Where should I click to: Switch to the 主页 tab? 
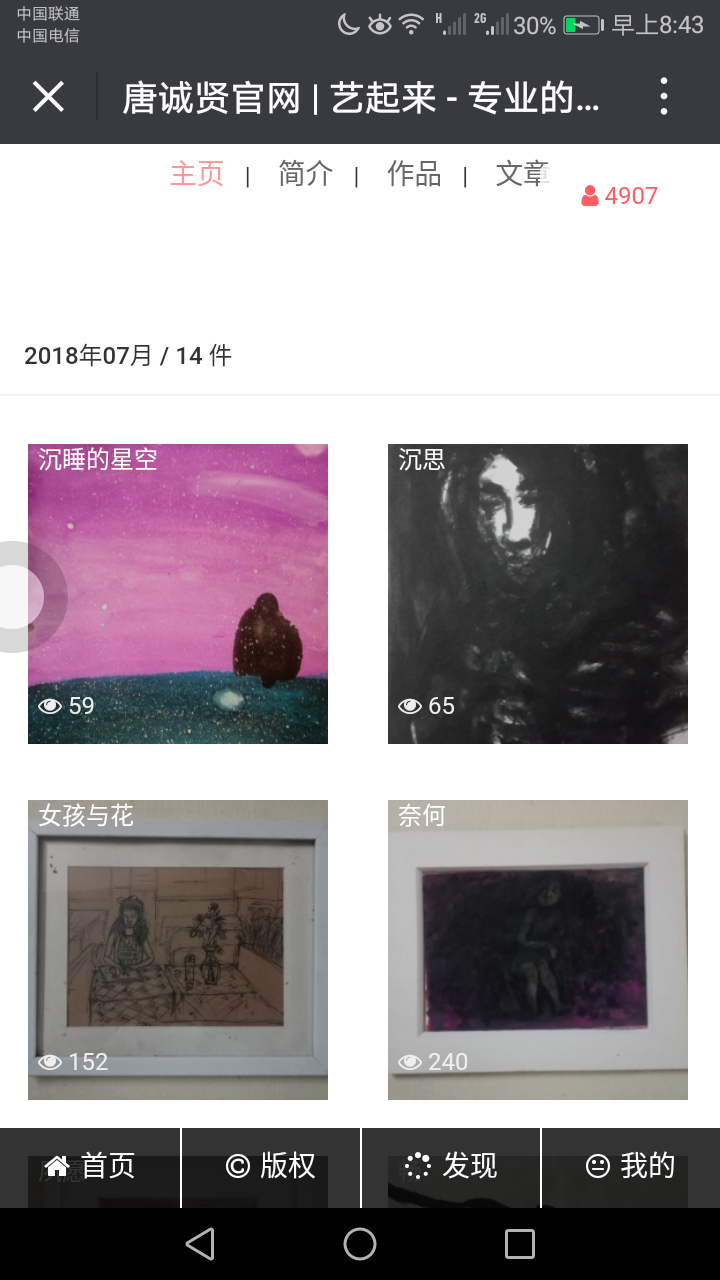[197, 174]
